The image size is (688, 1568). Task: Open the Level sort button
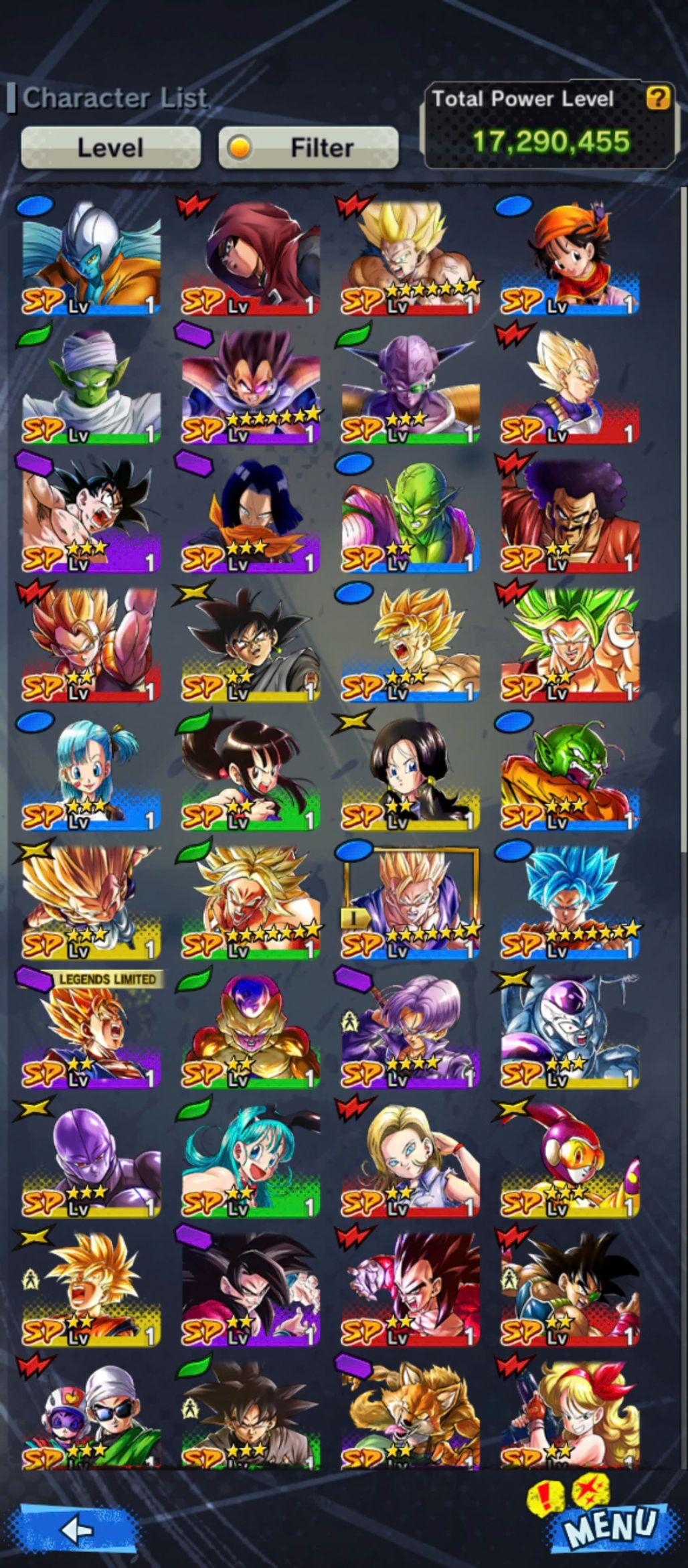tap(110, 147)
